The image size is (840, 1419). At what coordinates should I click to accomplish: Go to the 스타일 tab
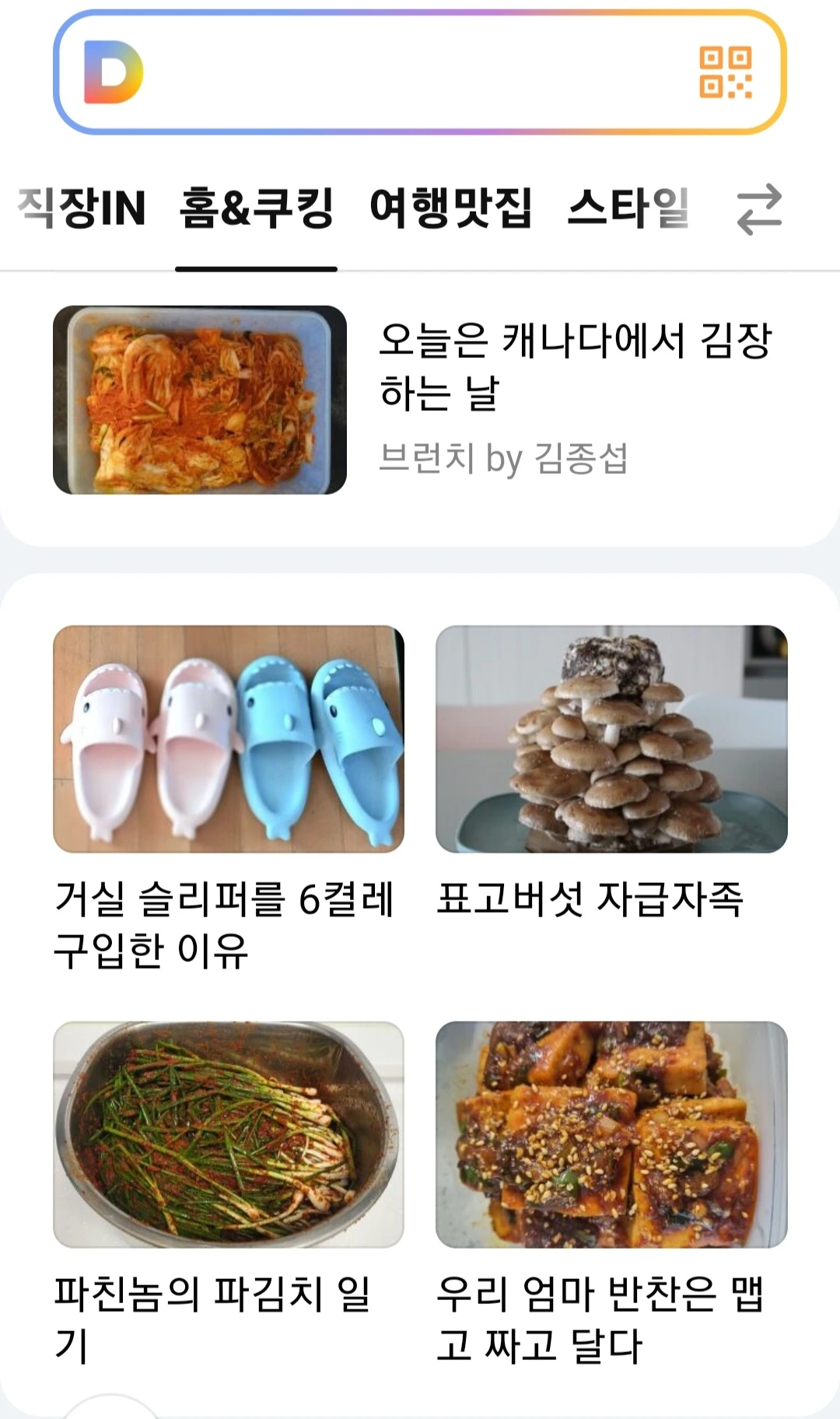click(628, 208)
